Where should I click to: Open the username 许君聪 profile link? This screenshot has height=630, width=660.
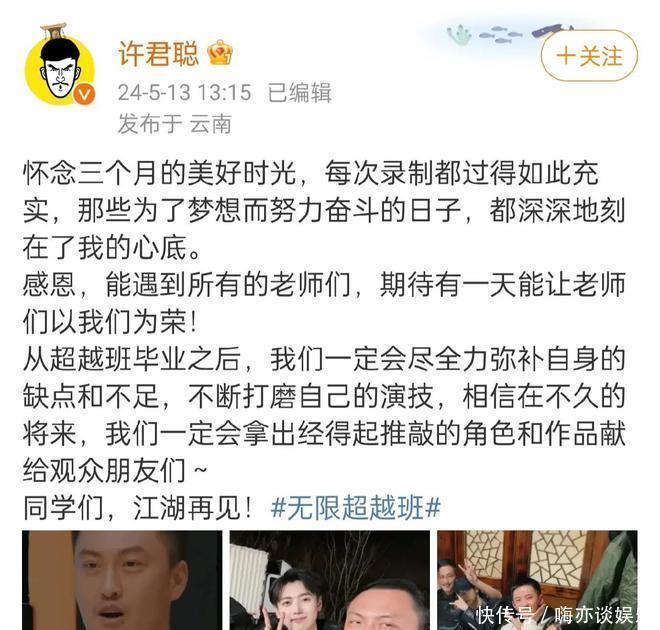pos(158,52)
